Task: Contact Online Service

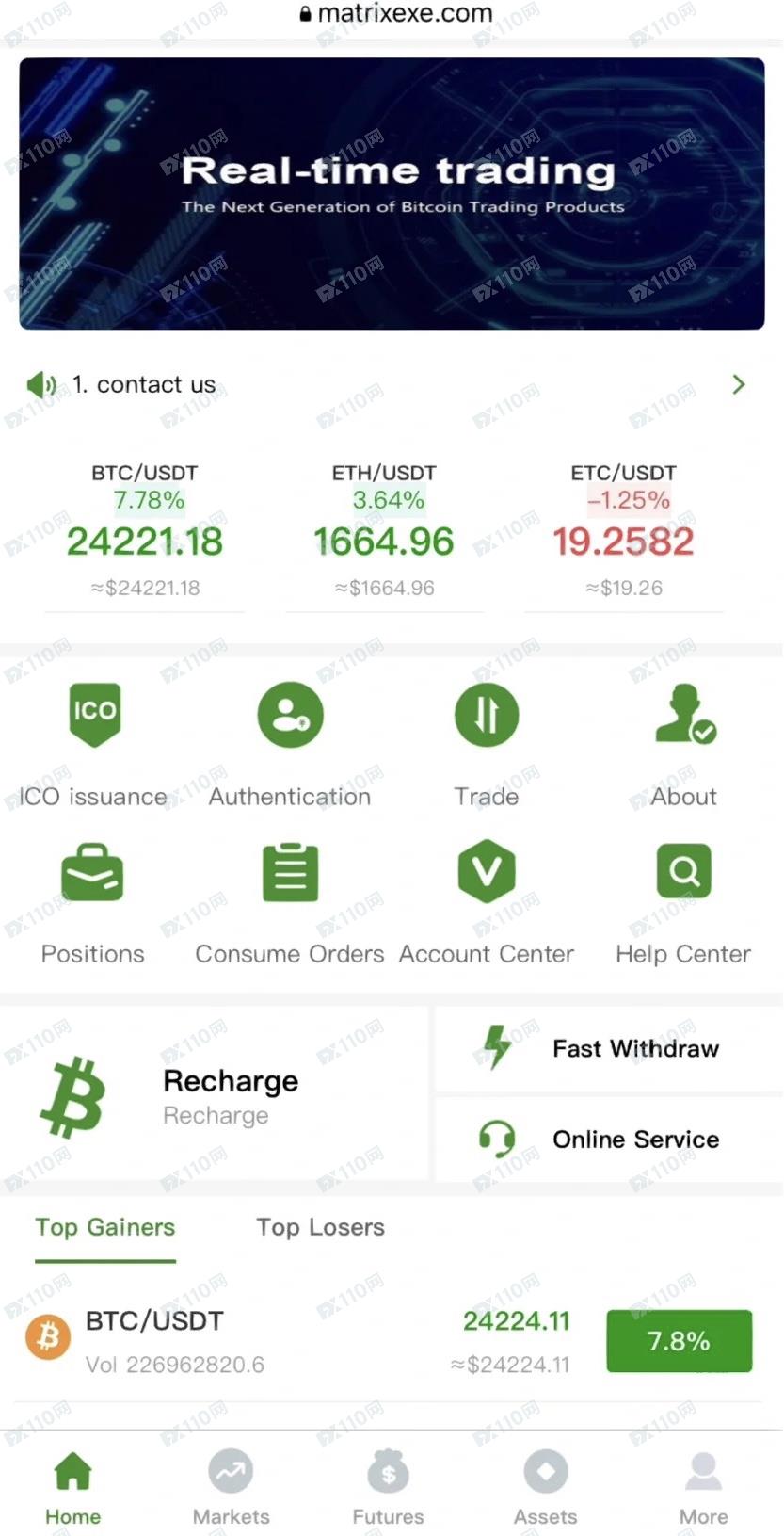Action: 609,1139
